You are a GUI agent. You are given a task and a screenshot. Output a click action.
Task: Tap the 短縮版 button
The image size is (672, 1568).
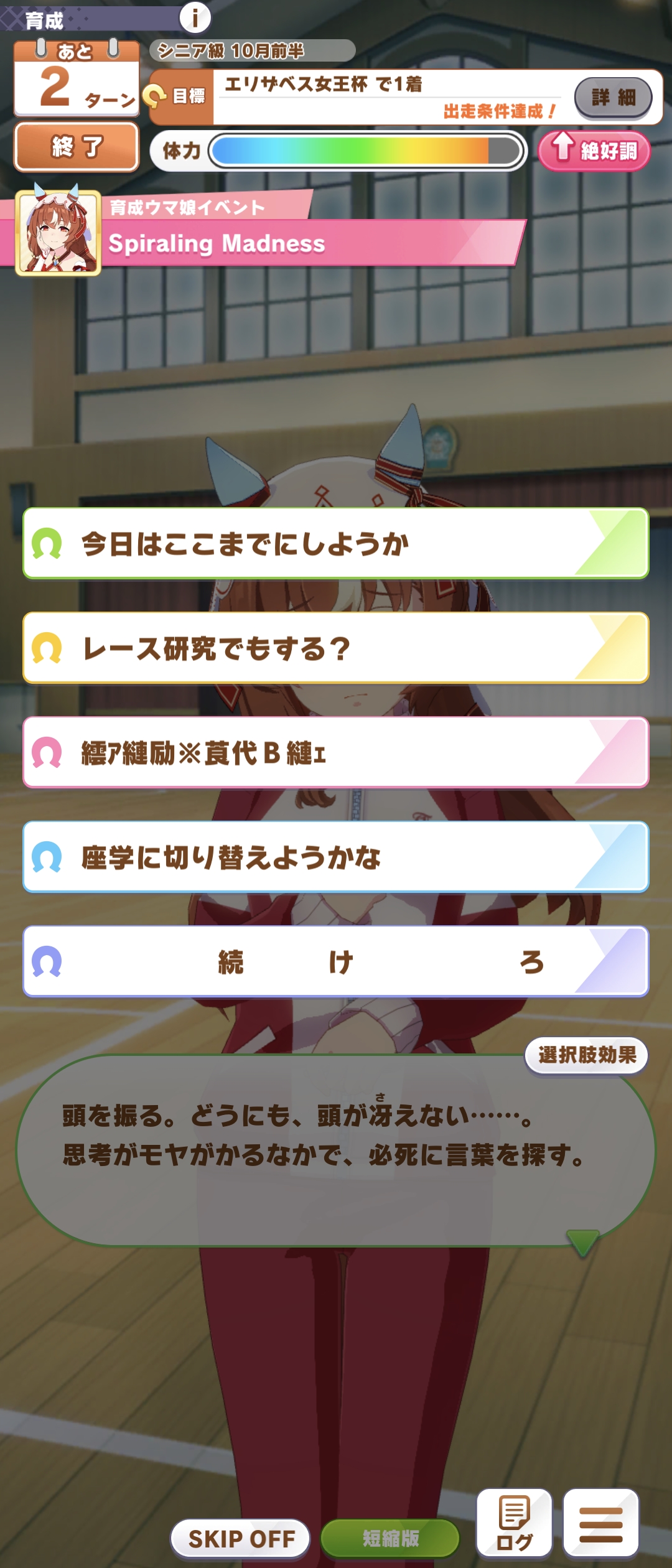click(x=390, y=1538)
